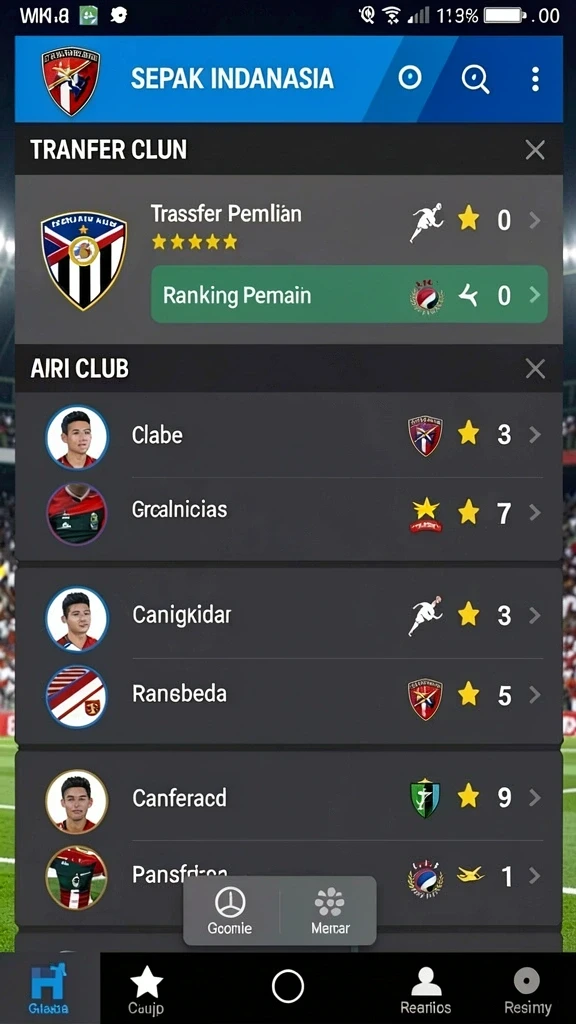Close the TRANFER CLUN section

tap(535, 150)
